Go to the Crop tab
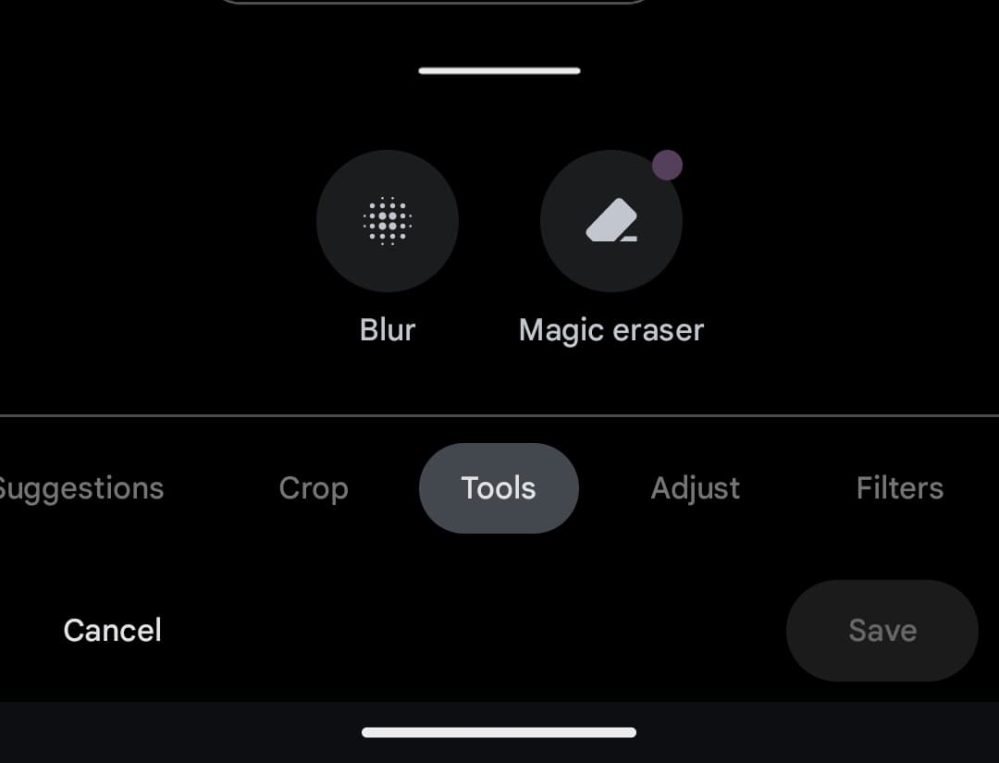The height and width of the screenshot is (763, 999). pos(313,488)
